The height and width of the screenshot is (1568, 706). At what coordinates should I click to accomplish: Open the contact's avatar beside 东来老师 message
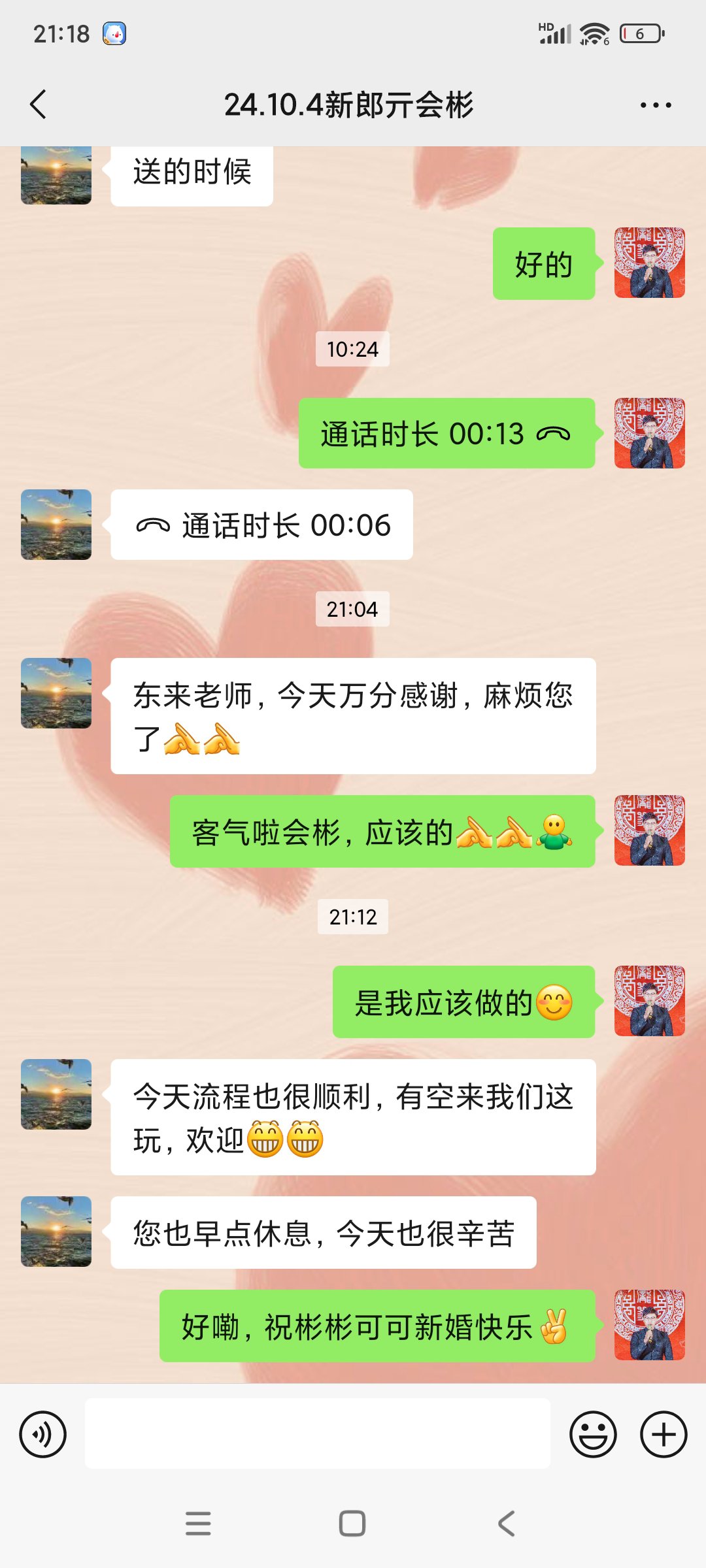click(56, 693)
